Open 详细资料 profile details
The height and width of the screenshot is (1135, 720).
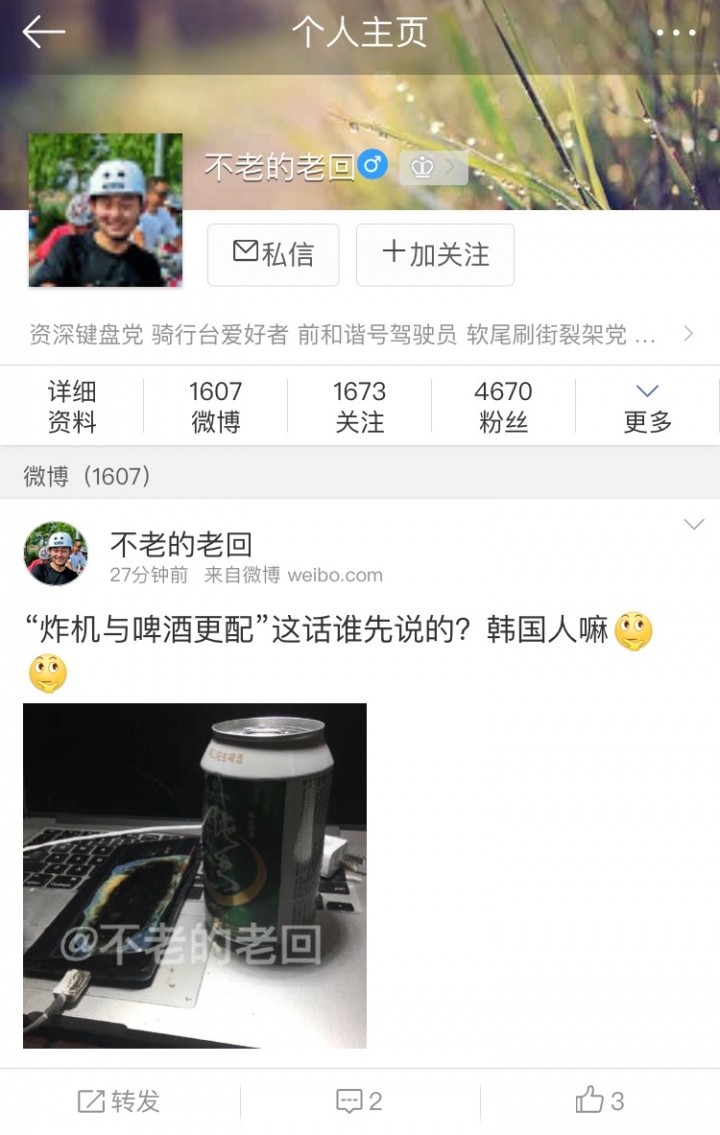[x=72, y=406]
